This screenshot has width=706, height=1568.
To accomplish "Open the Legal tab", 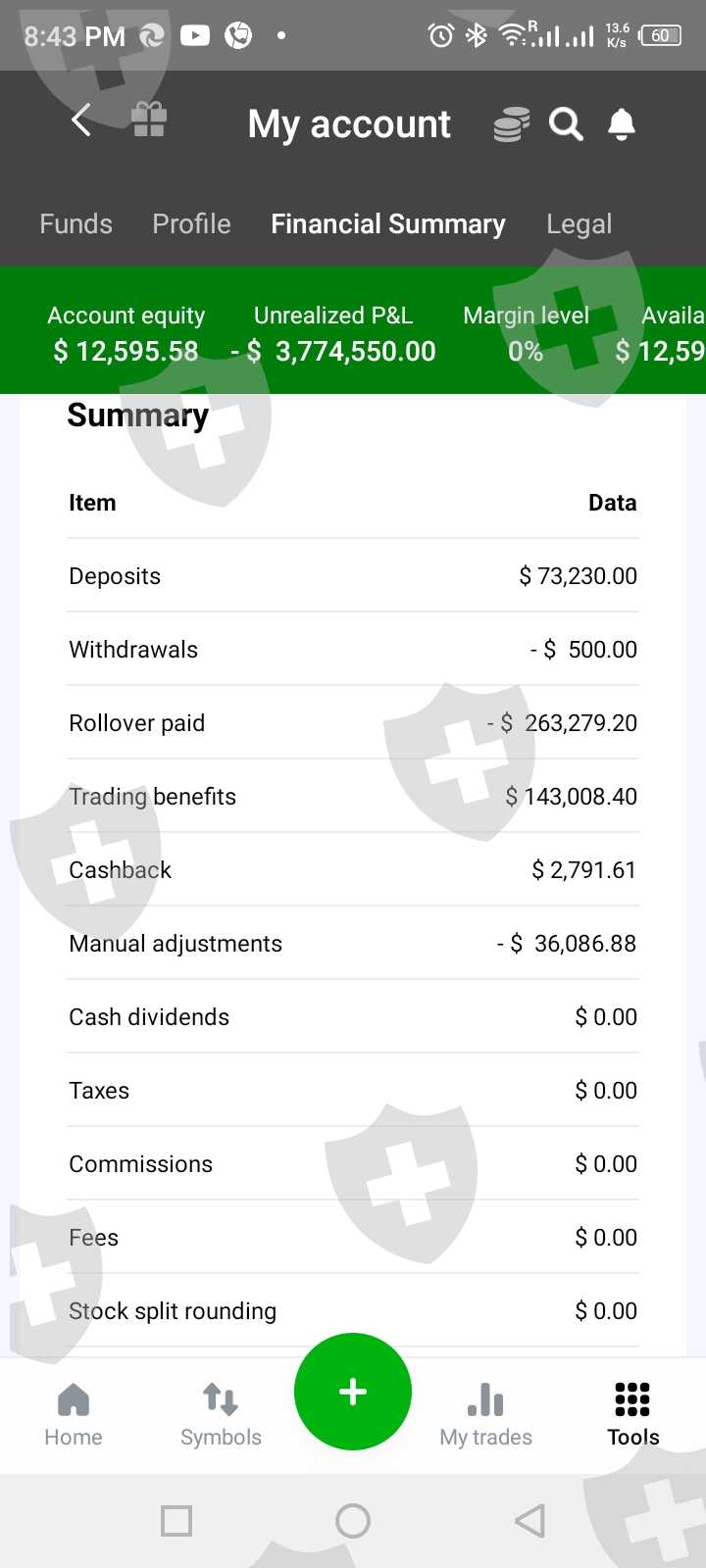I will (579, 224).
